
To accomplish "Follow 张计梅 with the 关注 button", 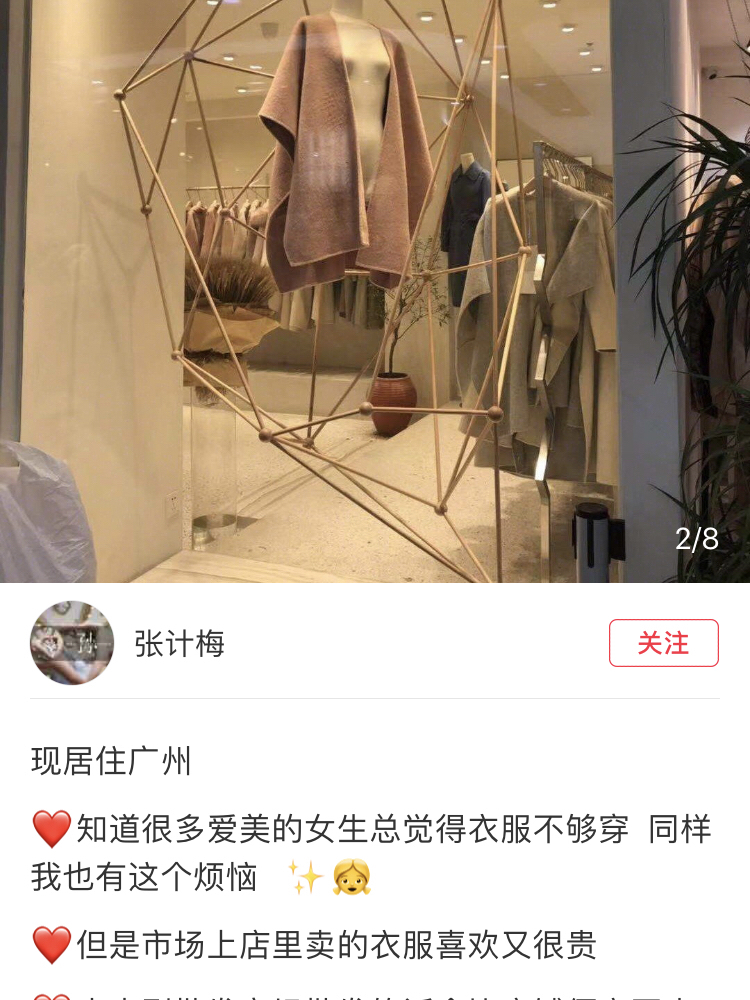I will click(663, 643).
